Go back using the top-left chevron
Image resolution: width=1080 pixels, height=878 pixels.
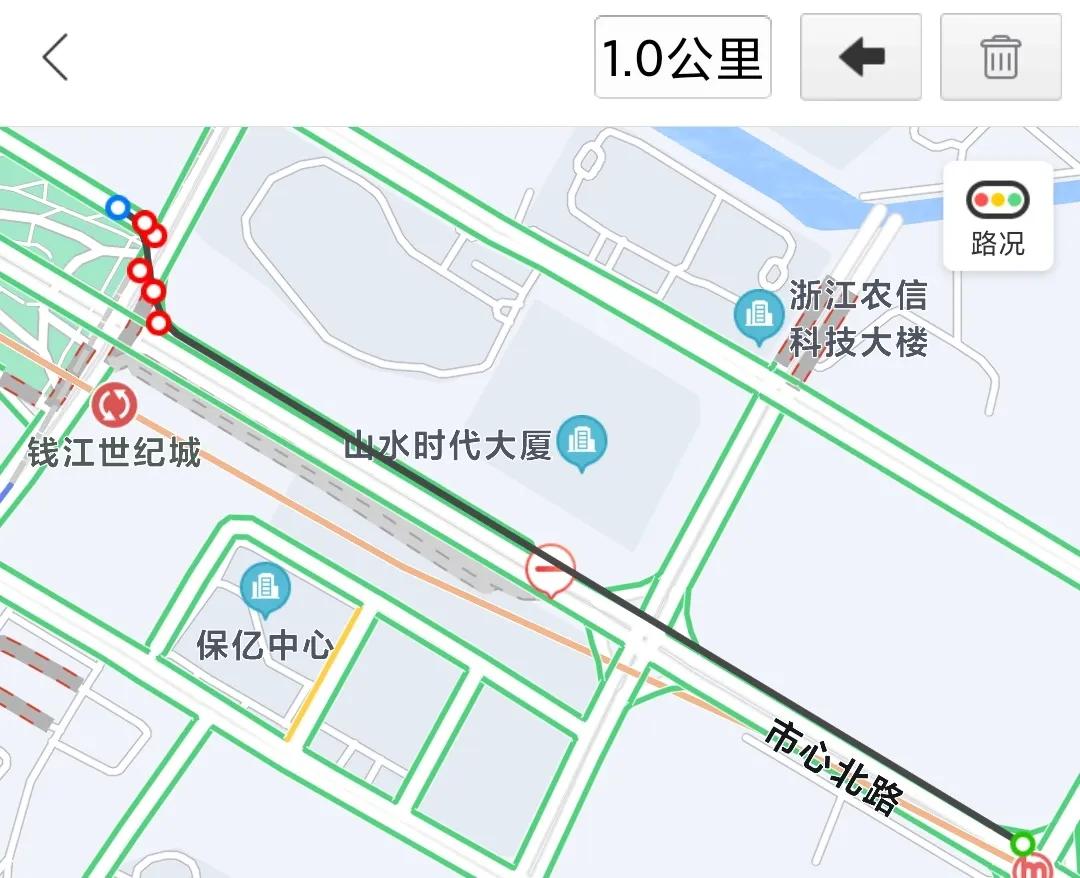56,57
